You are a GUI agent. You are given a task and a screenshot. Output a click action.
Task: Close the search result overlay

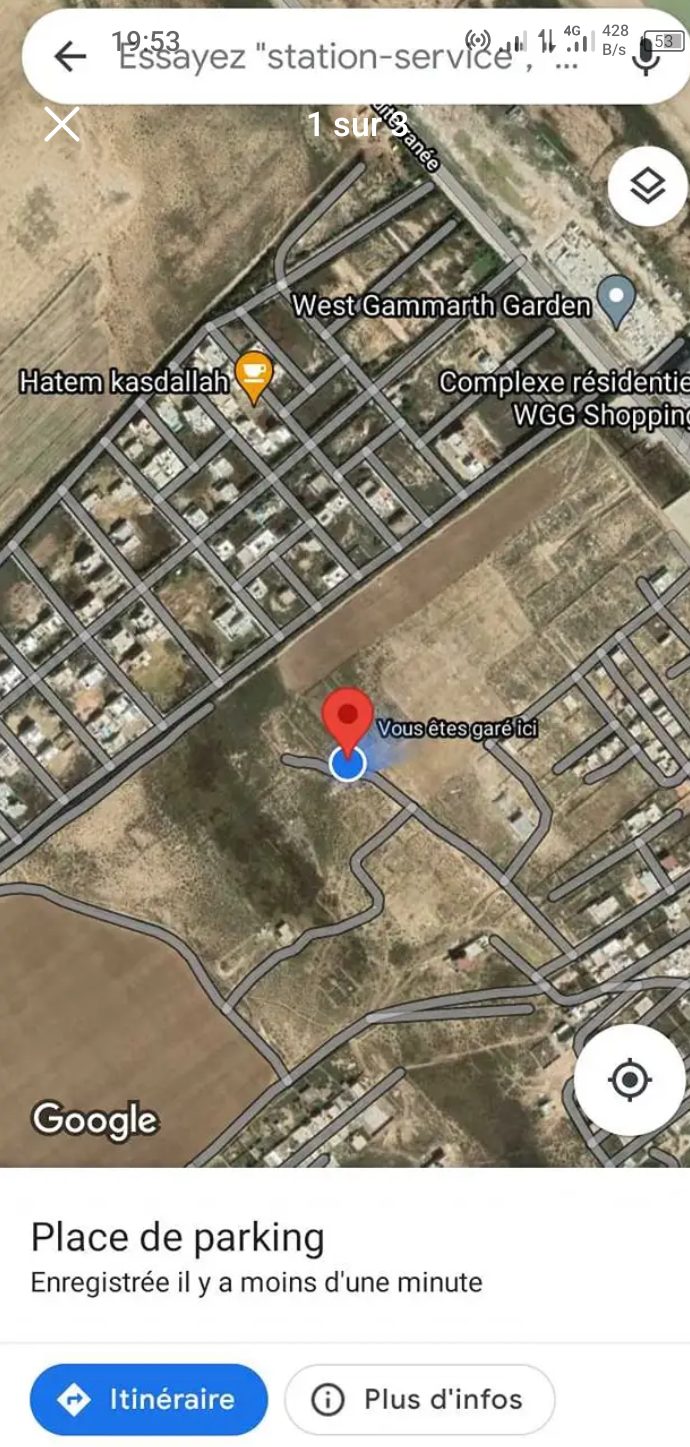pyautogui.click(x=62, y=124)
